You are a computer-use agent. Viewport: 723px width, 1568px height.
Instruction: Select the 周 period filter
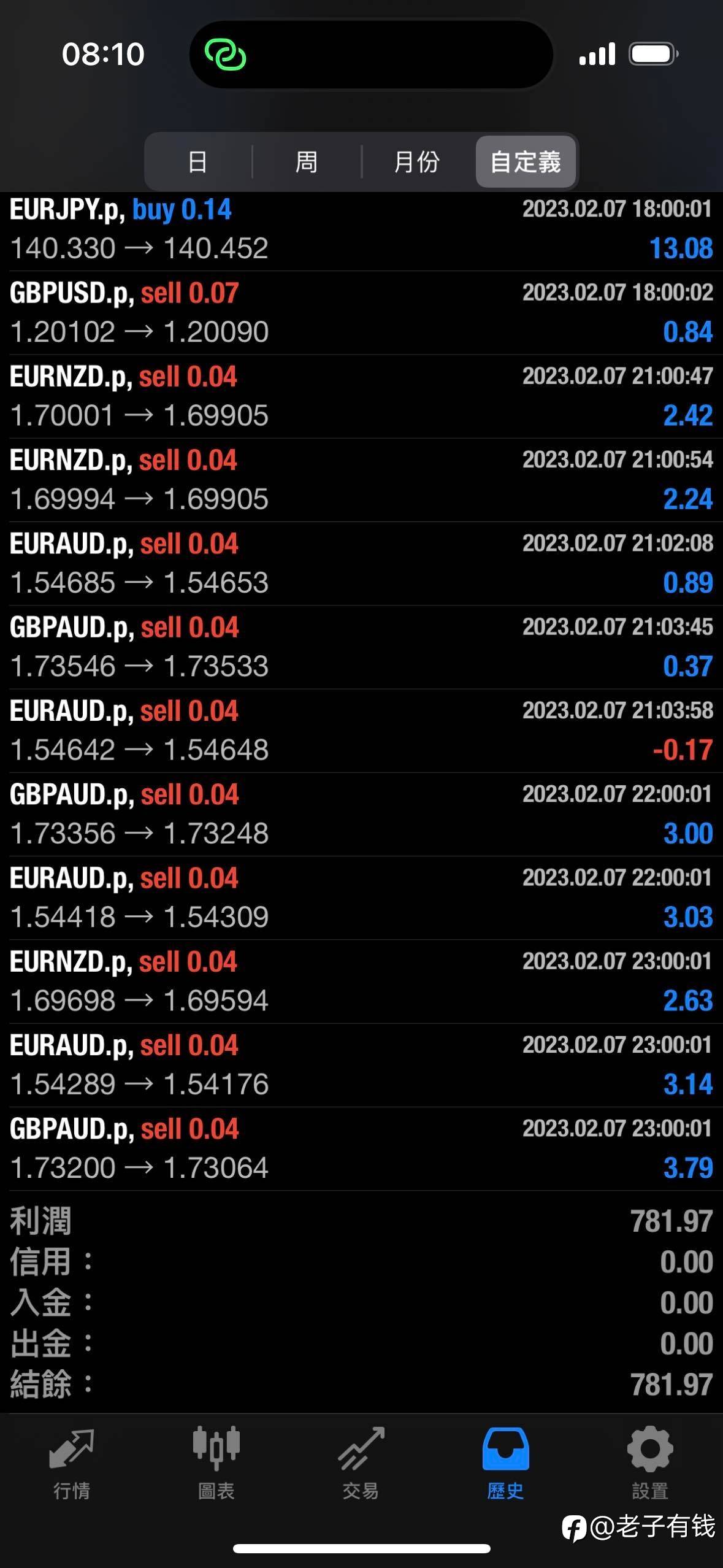307,162
